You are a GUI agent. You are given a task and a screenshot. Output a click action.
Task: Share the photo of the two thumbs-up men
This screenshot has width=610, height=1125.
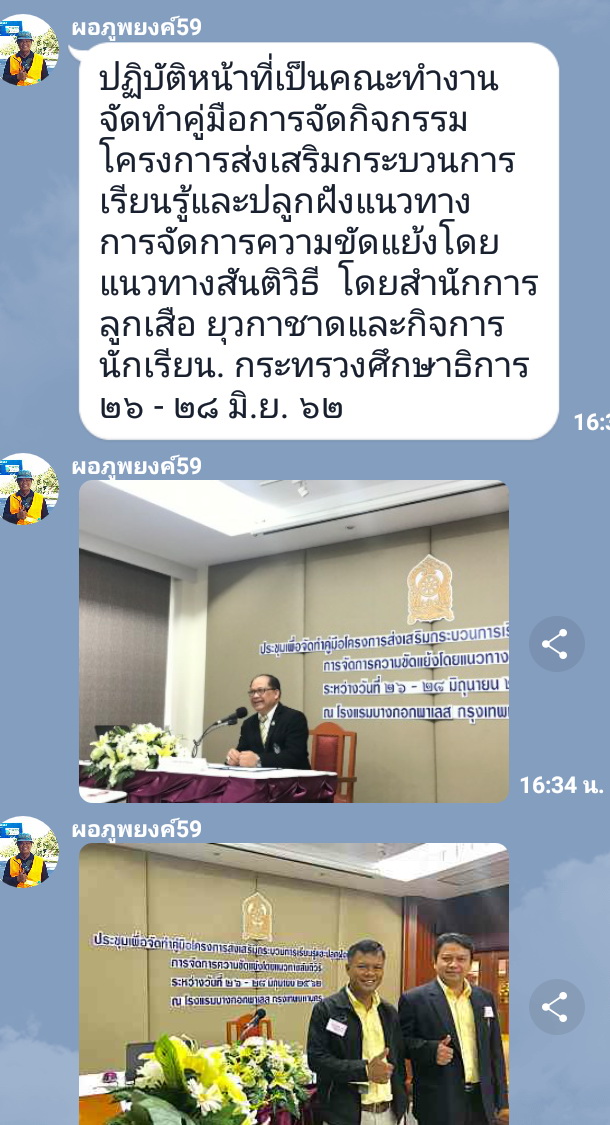tap(555, 1006)
